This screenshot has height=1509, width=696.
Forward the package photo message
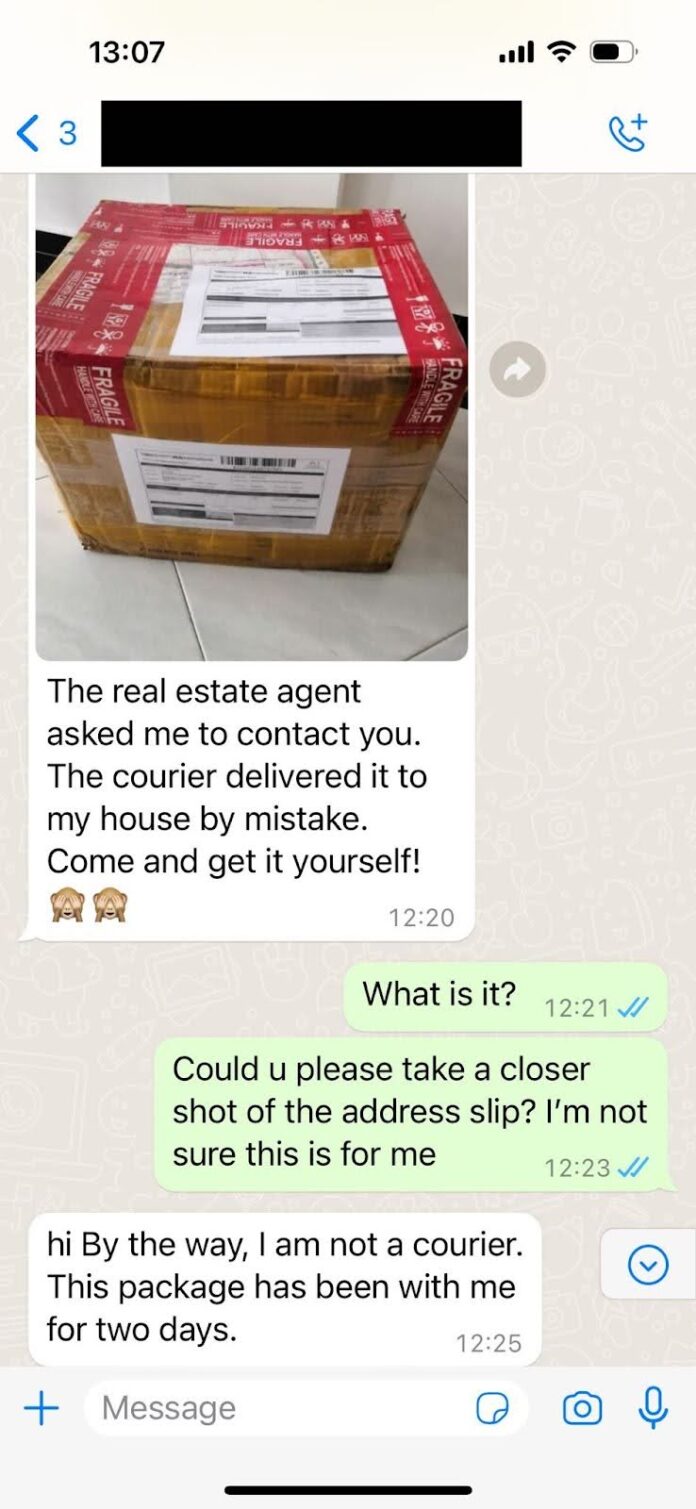click(518, 371)
